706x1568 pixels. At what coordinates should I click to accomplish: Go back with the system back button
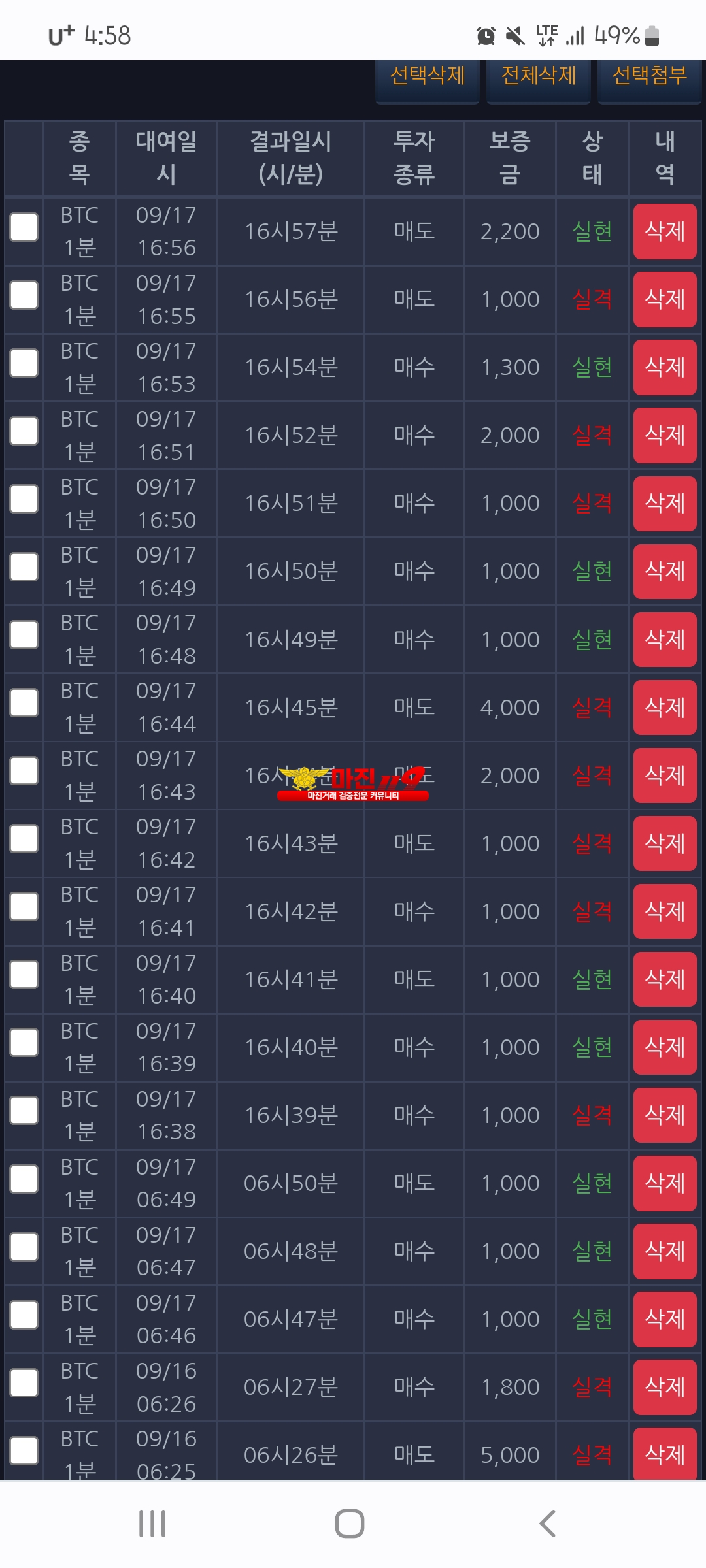coord(547,1524)
